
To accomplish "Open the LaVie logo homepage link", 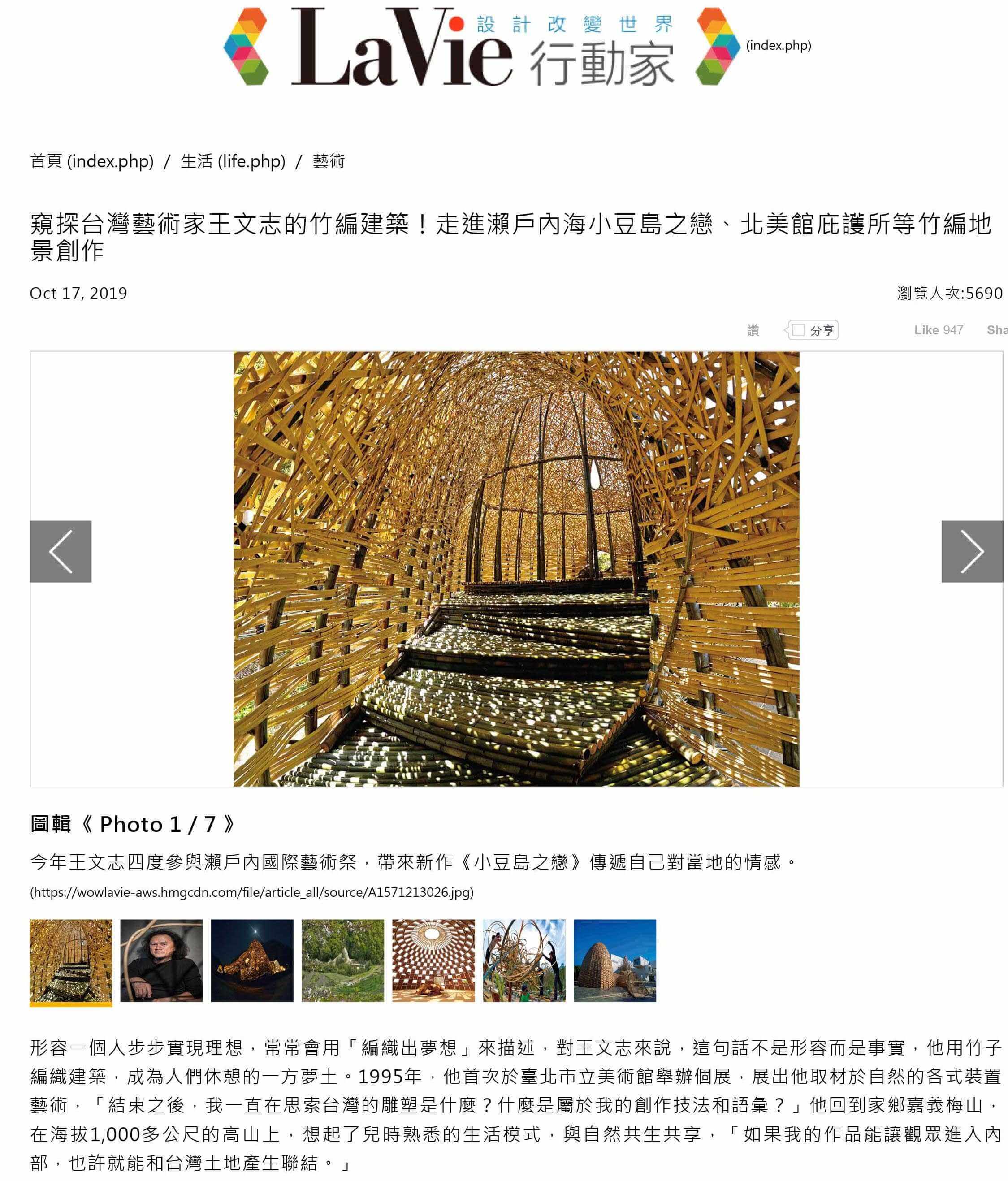I will [x=482, y=47].
